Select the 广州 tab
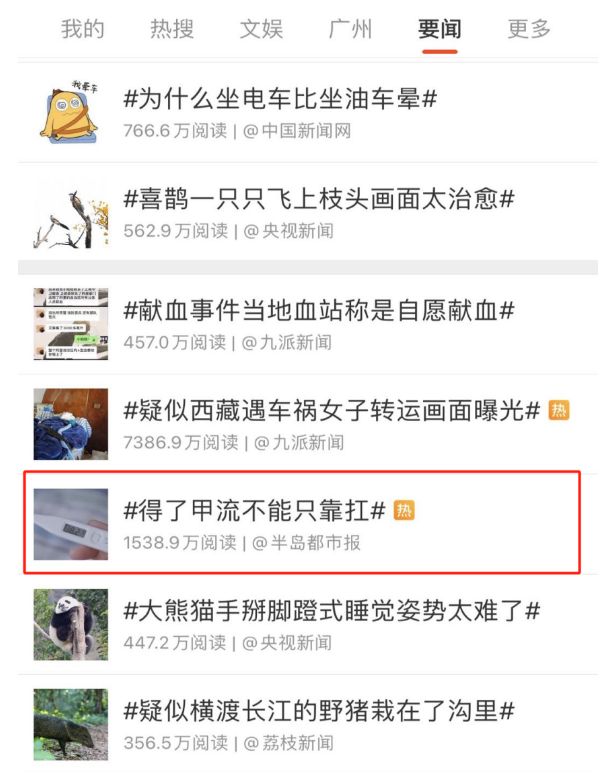 point(350,28)
